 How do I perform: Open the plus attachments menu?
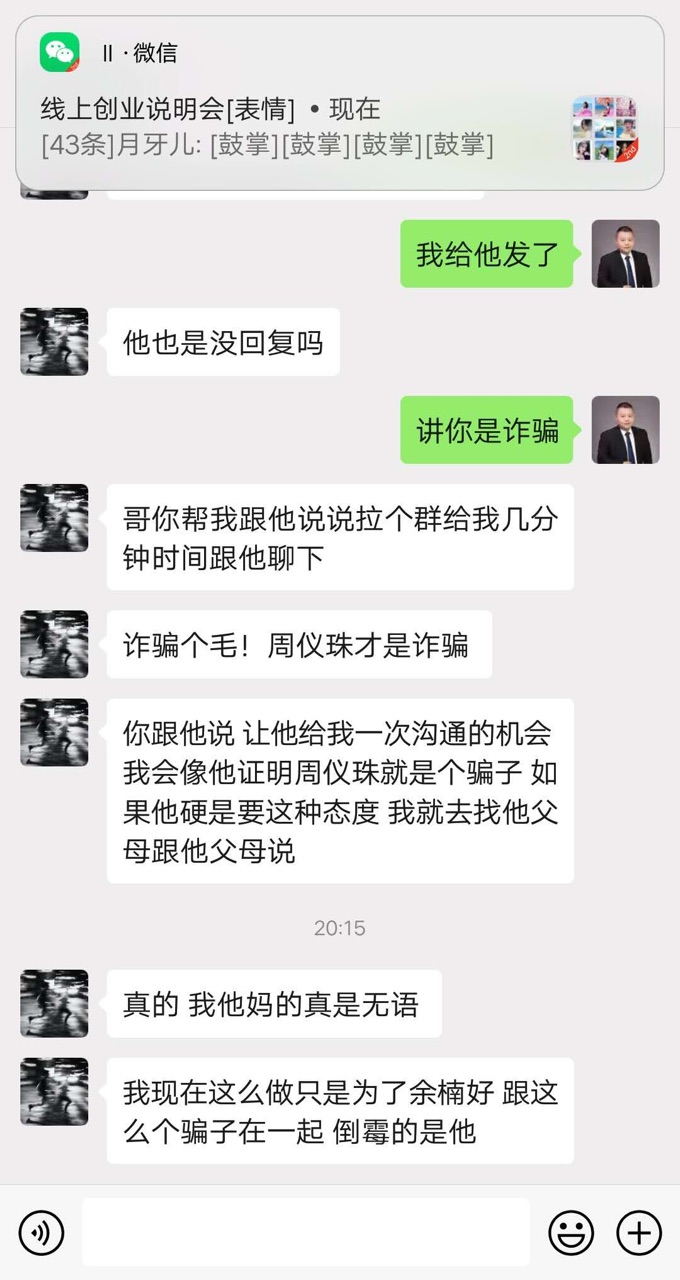[638, 1232]
